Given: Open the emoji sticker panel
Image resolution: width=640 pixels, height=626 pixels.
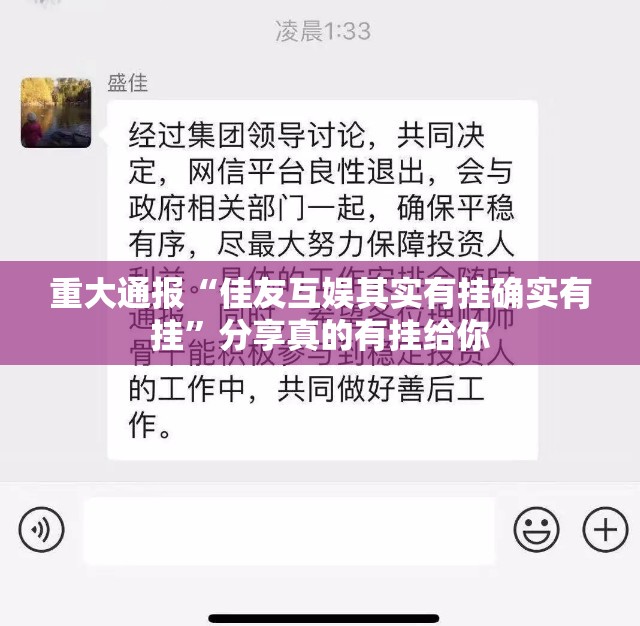Looking at the screenshot, I should click(x=537, y=527).
